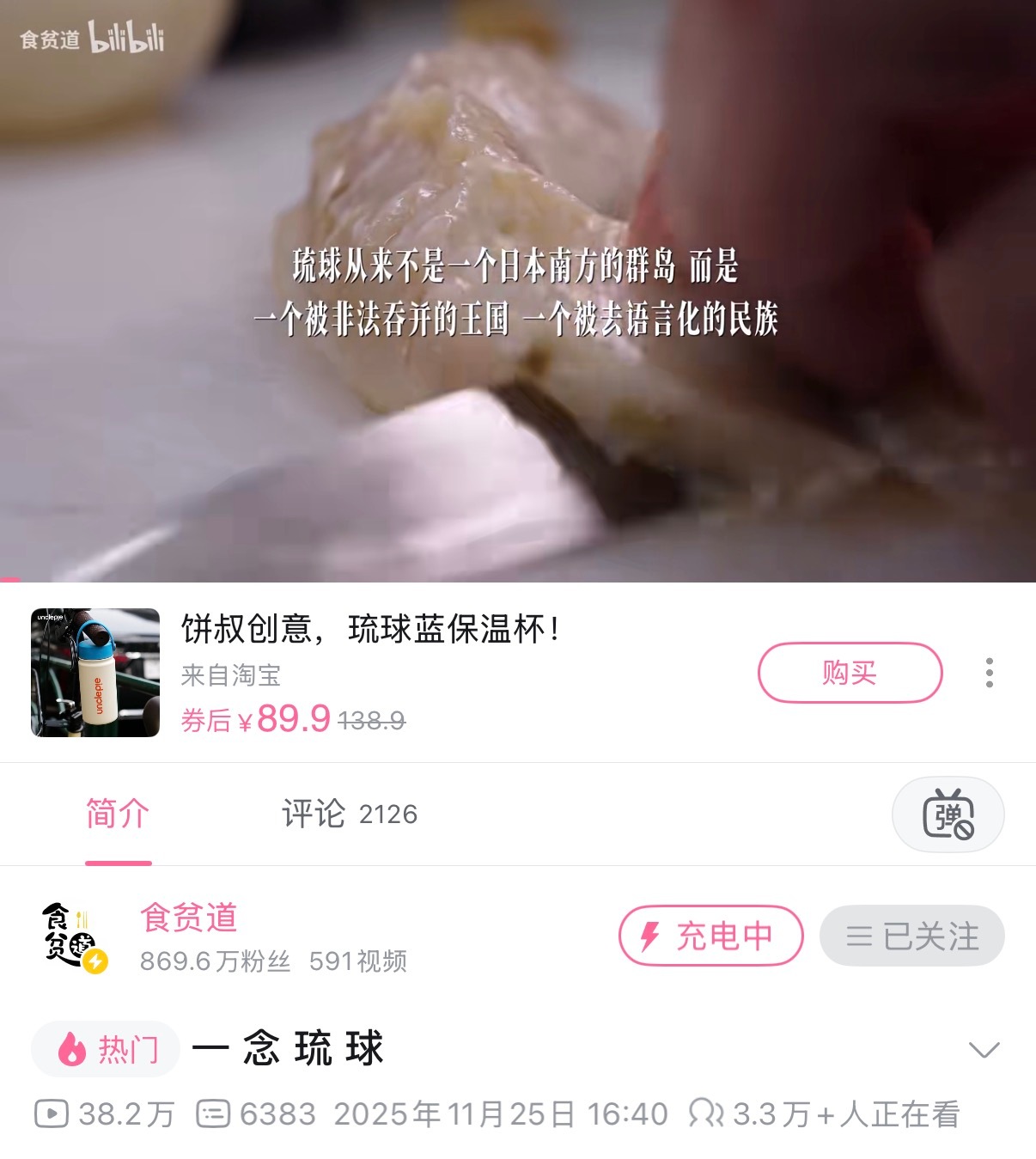This screenshot has width=1036, height=1159.
Task: Toggle charging by tapping 充电中
Action: tap(711, 937)
